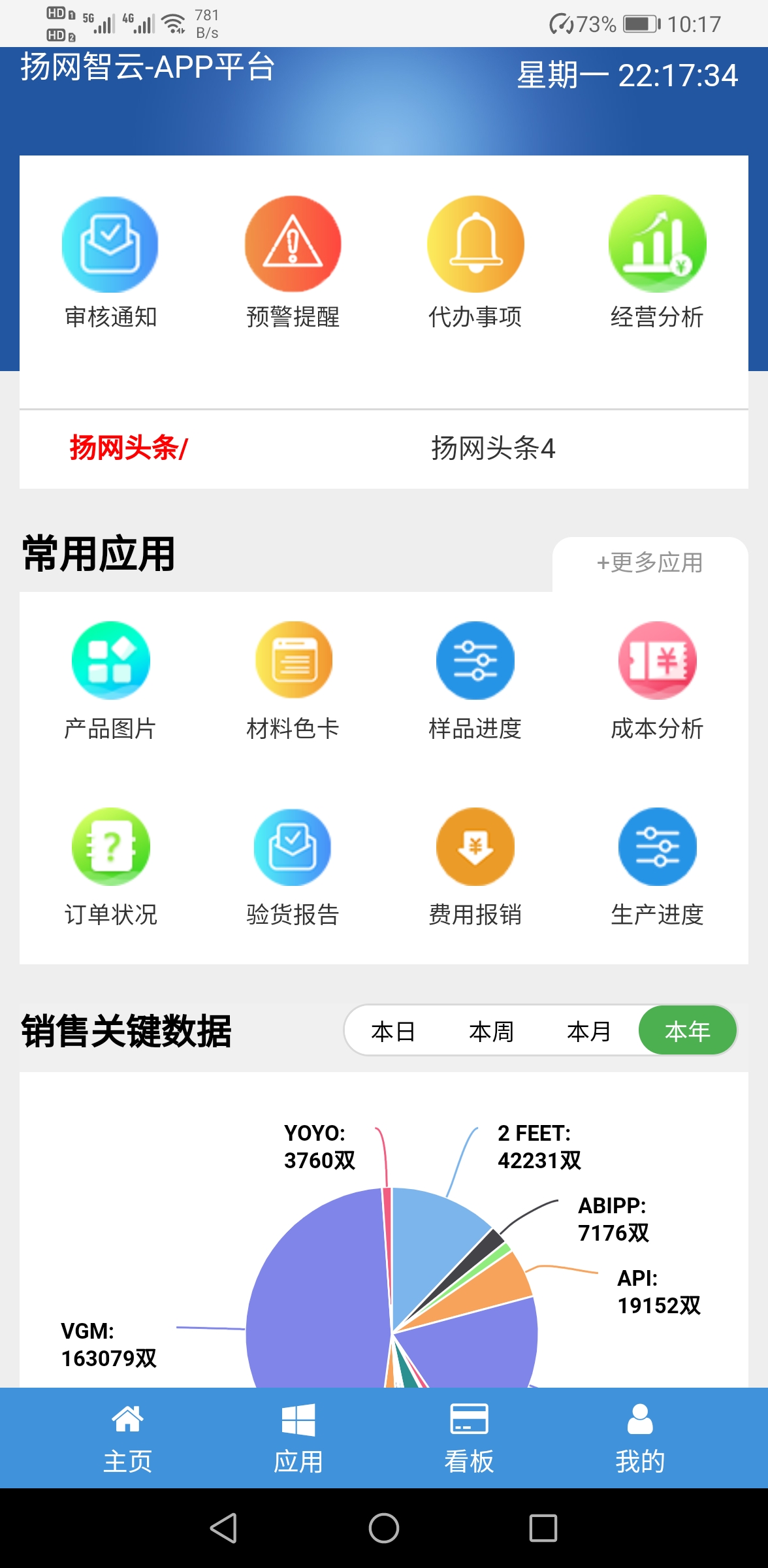Tap +更多应用 to see more apps

tap(650, 563)
